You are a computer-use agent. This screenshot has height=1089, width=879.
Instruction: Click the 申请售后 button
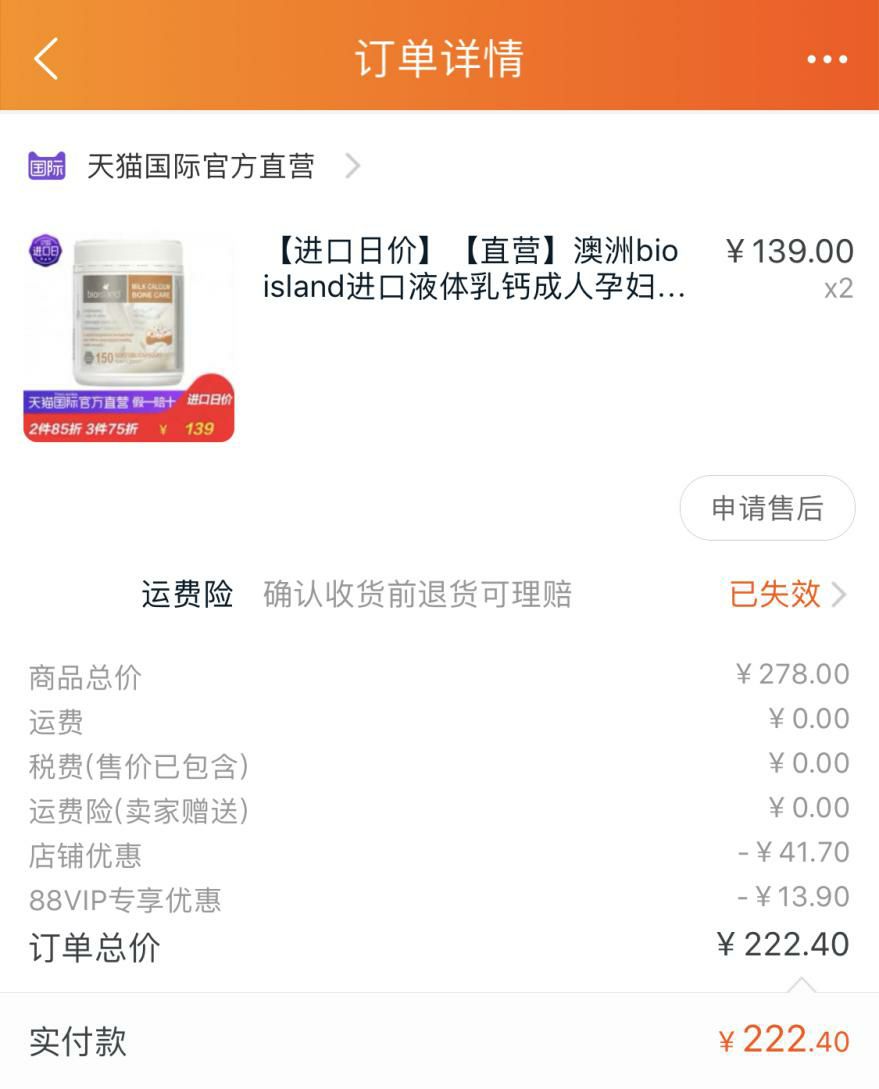point(766,509)
